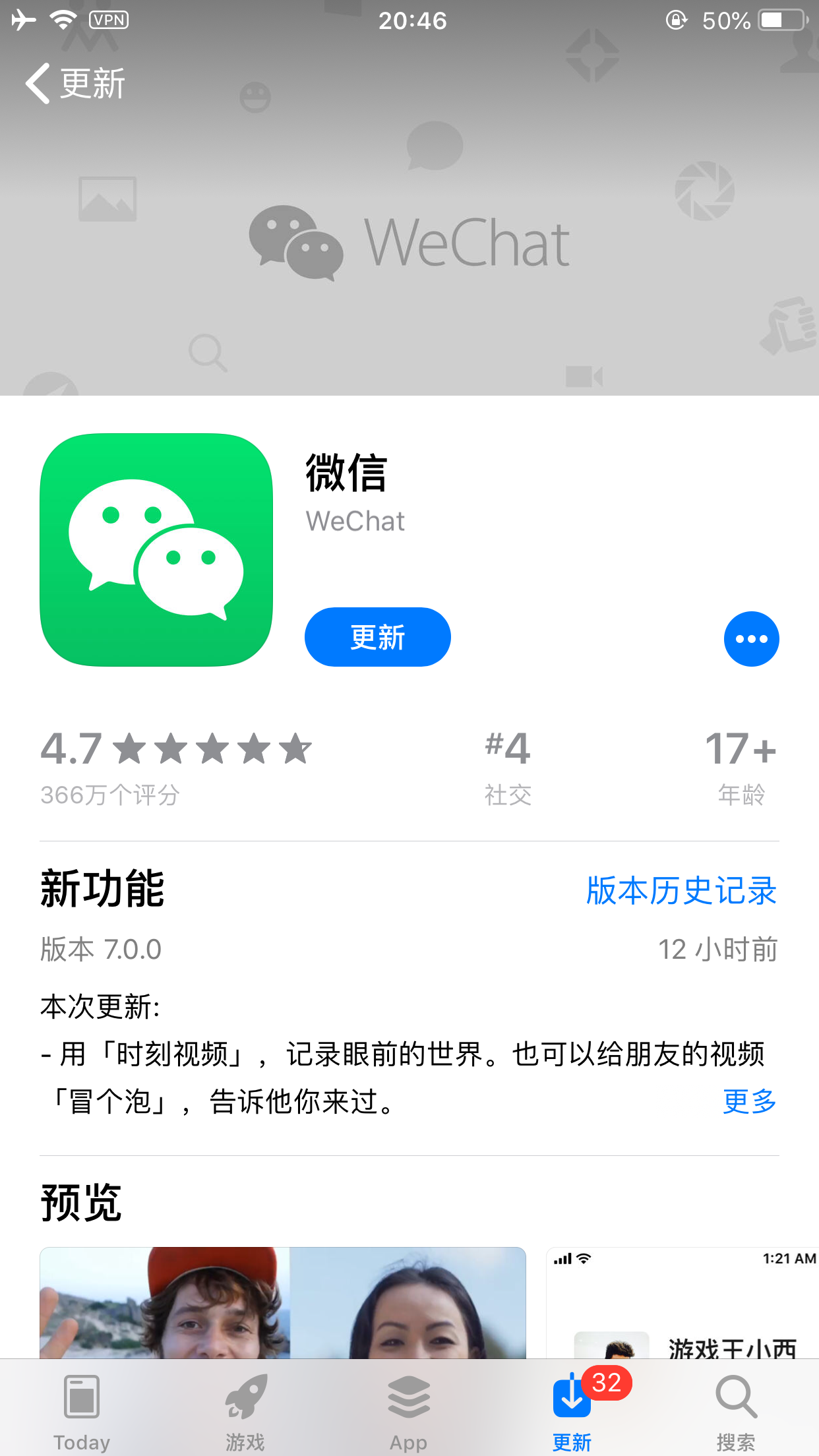Open the second preview screenshot
Viewport: 819px width, 1456px height.
pos(682,1302)
